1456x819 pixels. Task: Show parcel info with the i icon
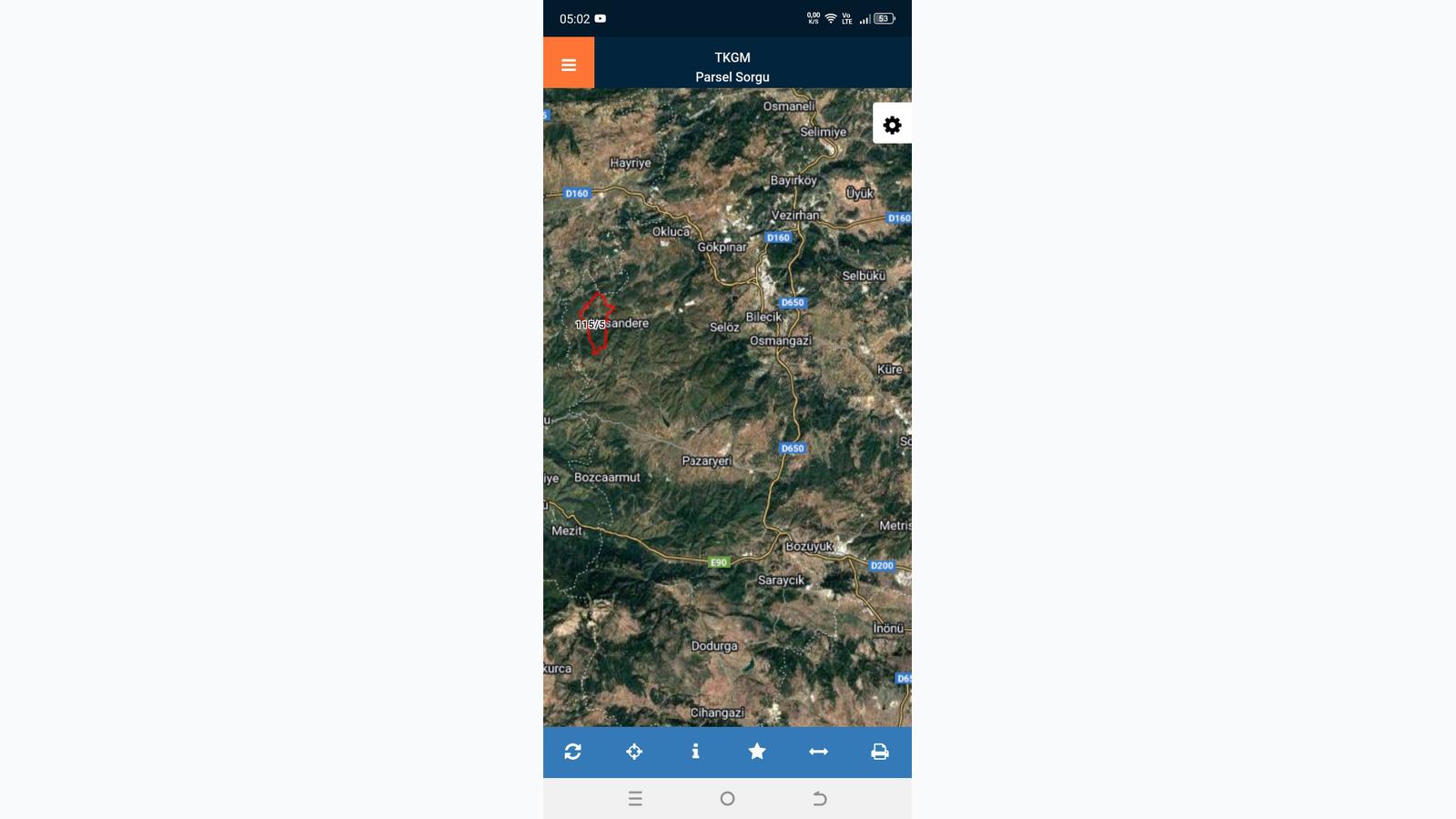pyautogui.click(x=695, y=752)
